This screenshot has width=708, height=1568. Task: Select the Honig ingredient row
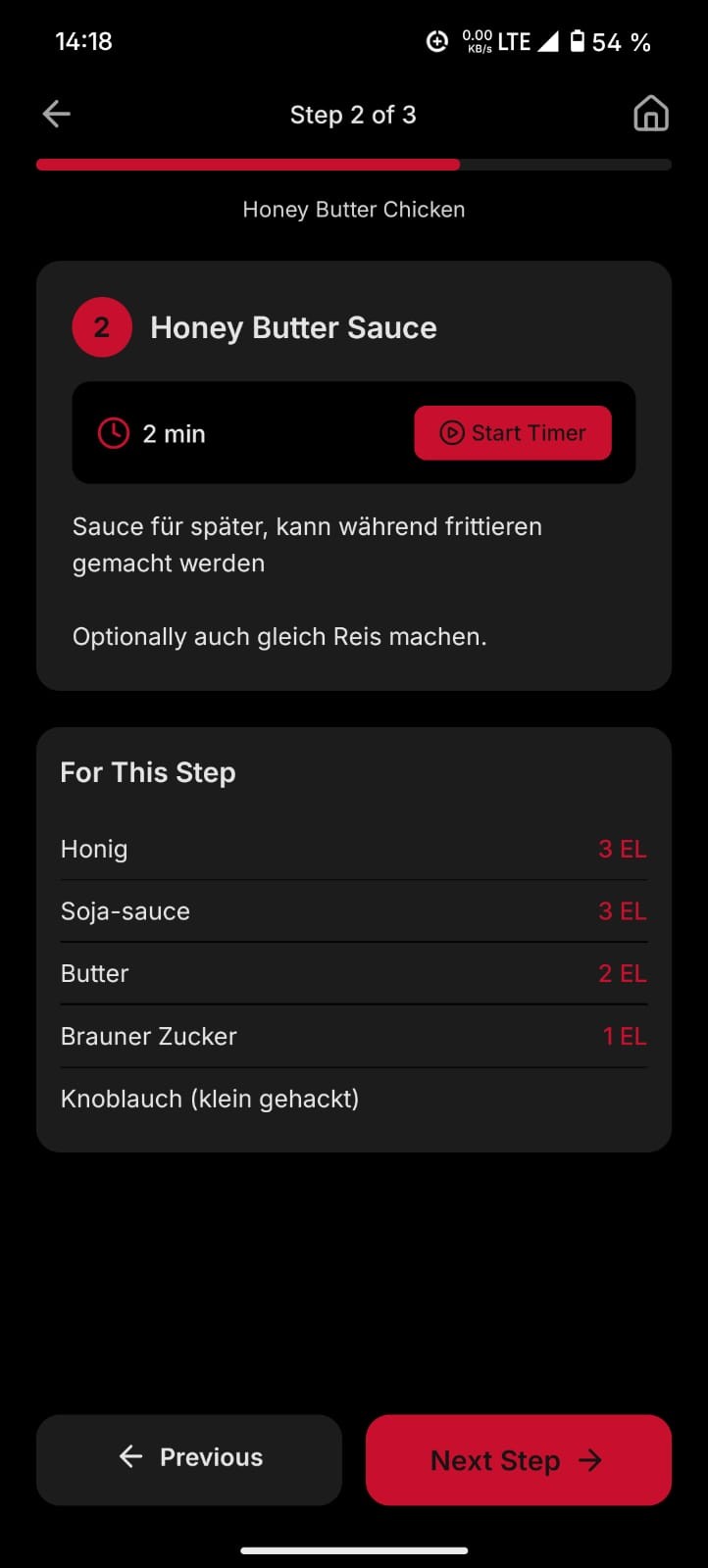coord(353,849)
